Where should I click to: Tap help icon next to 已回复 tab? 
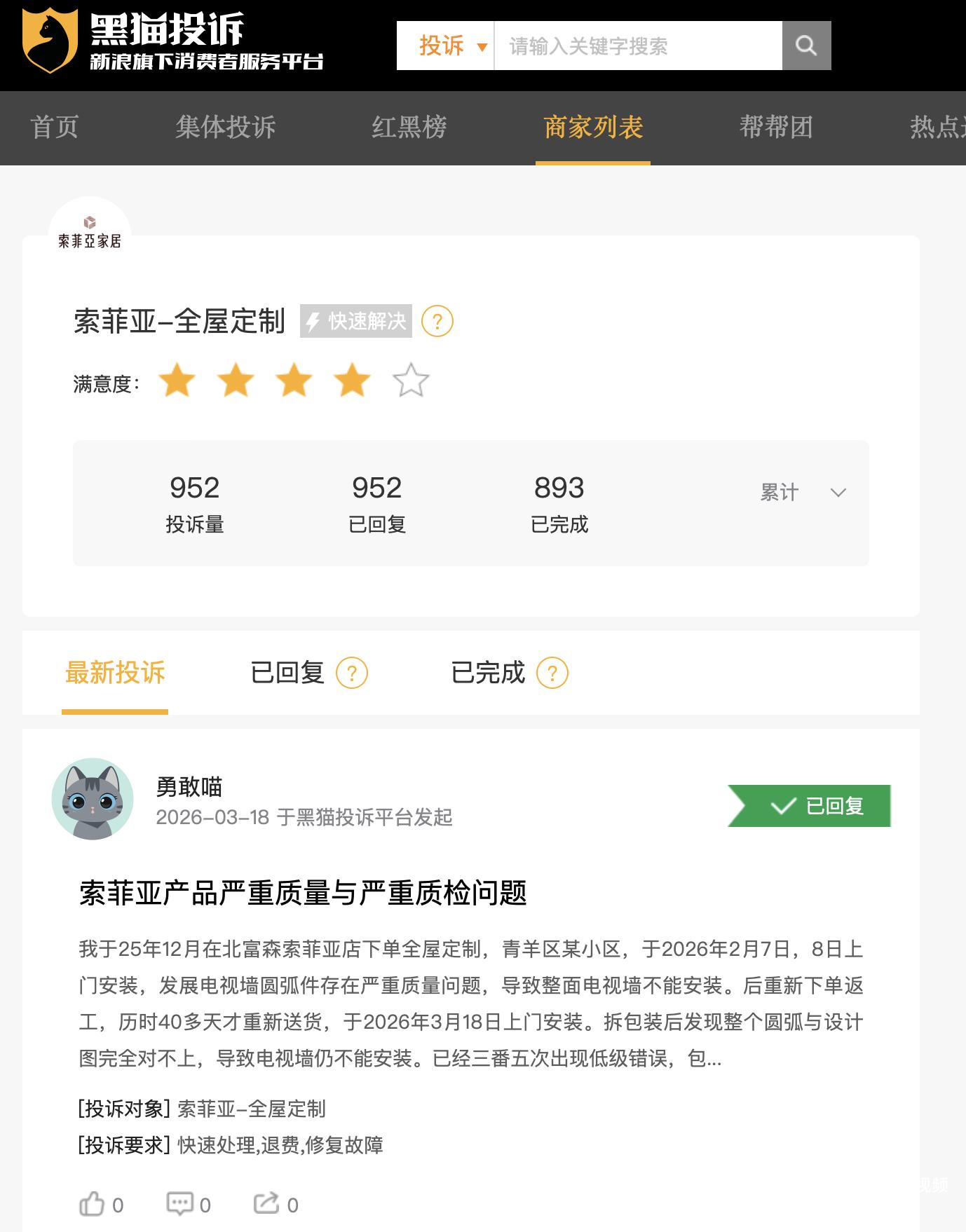pos(352,673)
